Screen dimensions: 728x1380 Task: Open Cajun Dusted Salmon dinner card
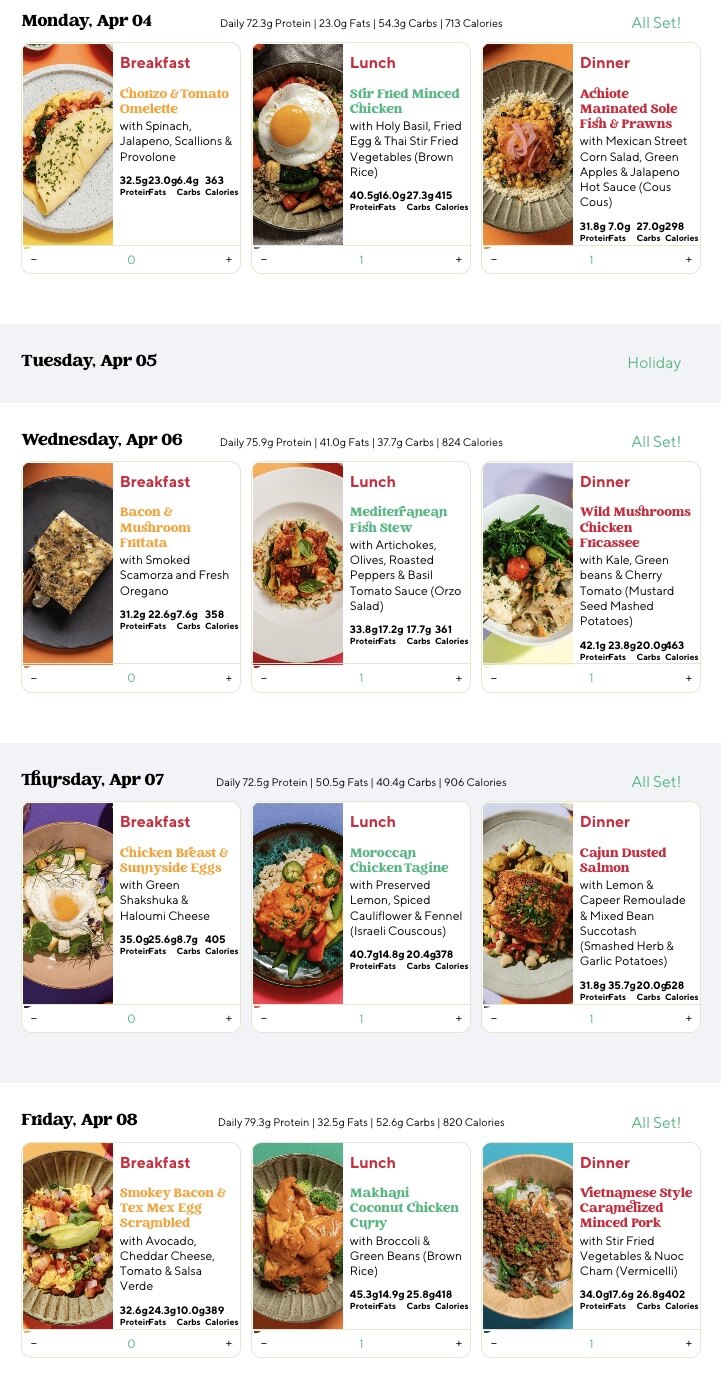point(622,860)
